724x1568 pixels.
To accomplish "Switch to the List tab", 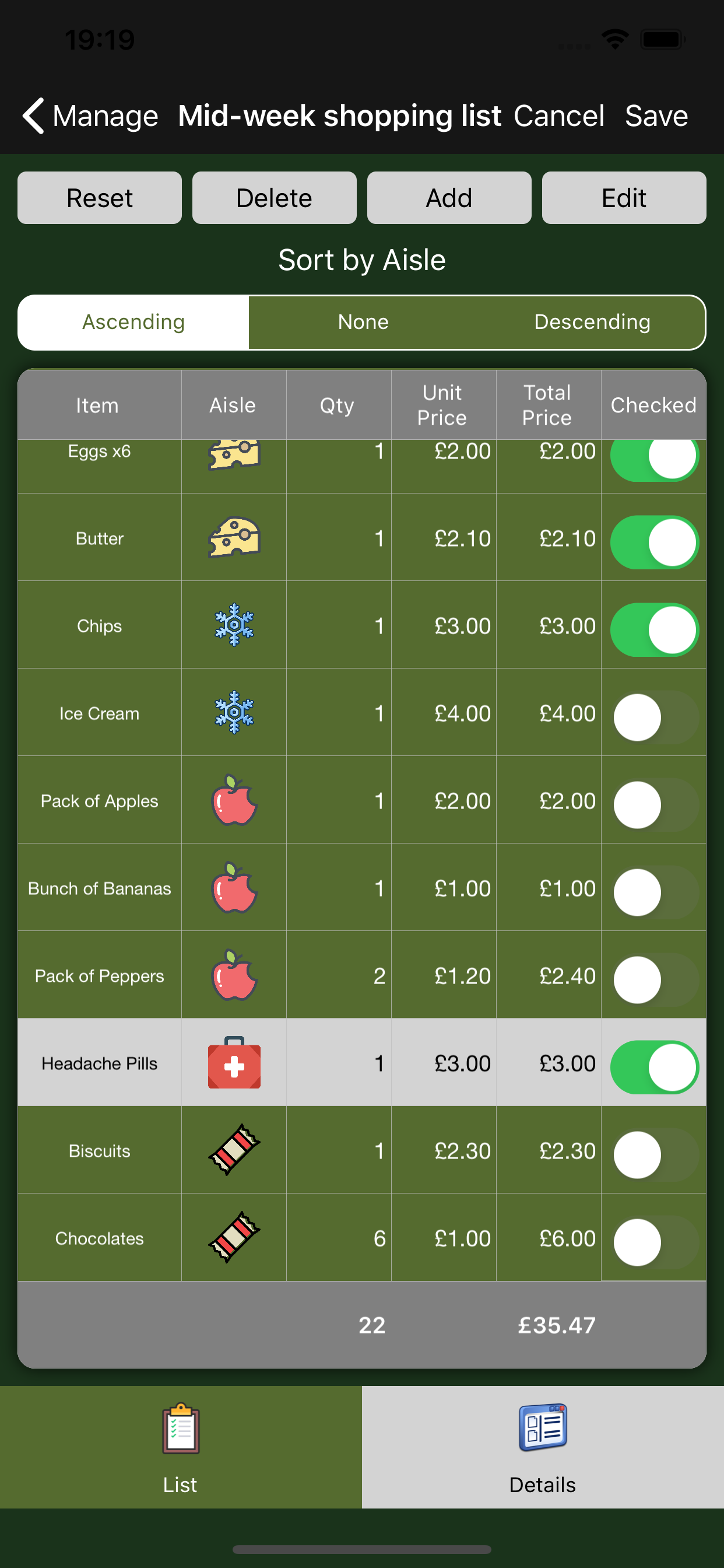I will (181, 1447).
